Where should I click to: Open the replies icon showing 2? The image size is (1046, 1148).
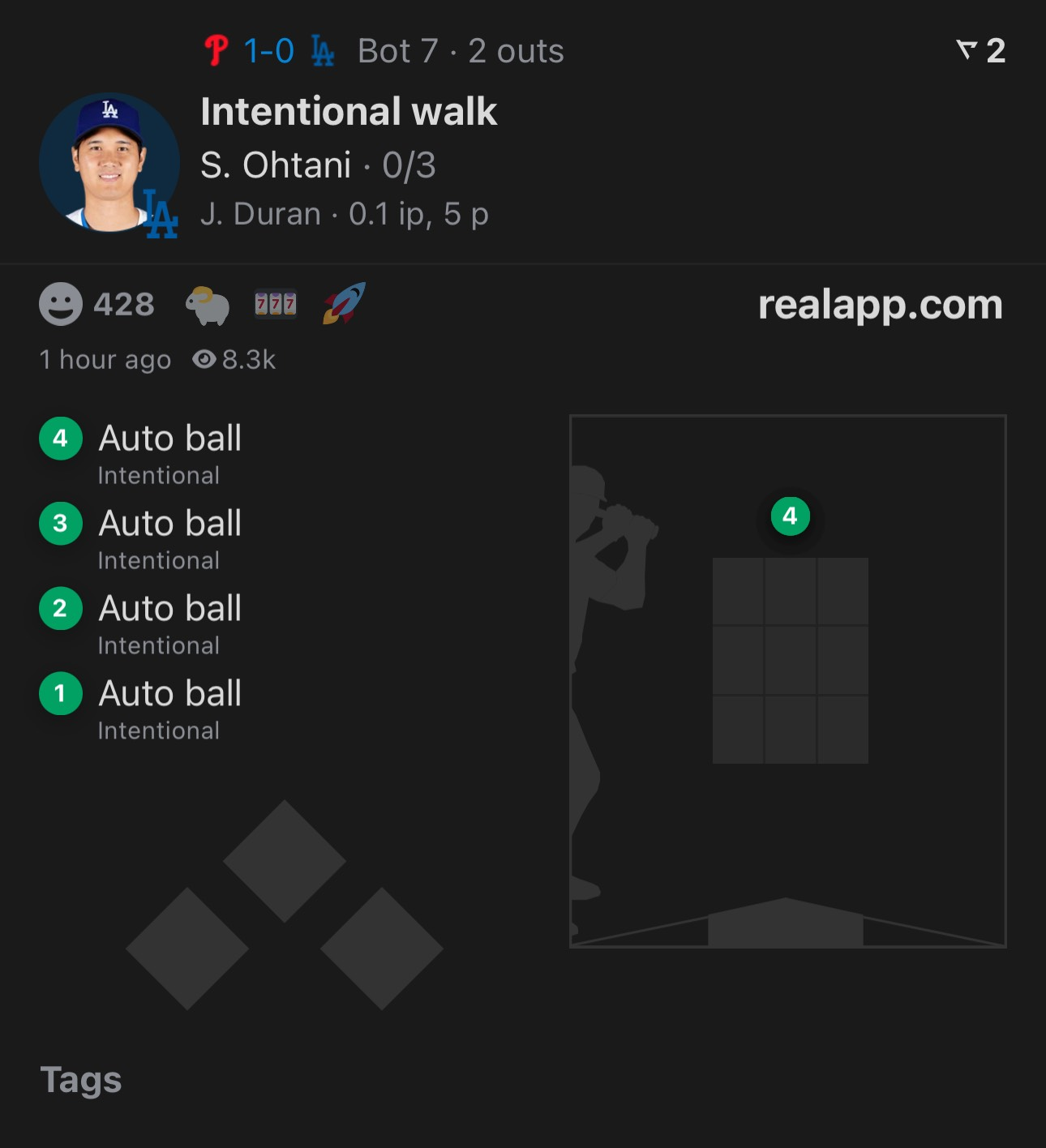click(981, 51)
